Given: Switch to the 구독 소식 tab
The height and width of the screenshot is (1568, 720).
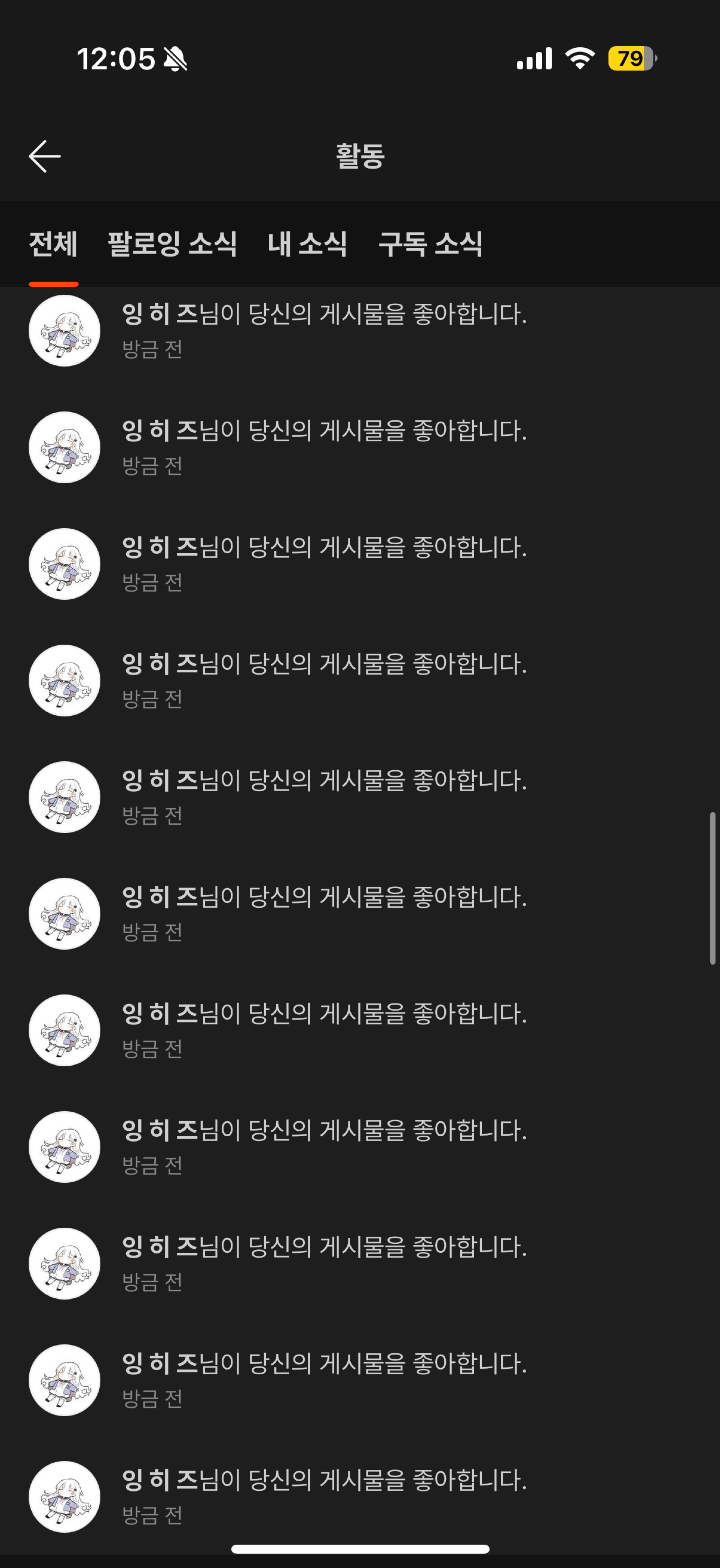Looking at the screenshot, I should pyautogui.click(x=430, y=245).
